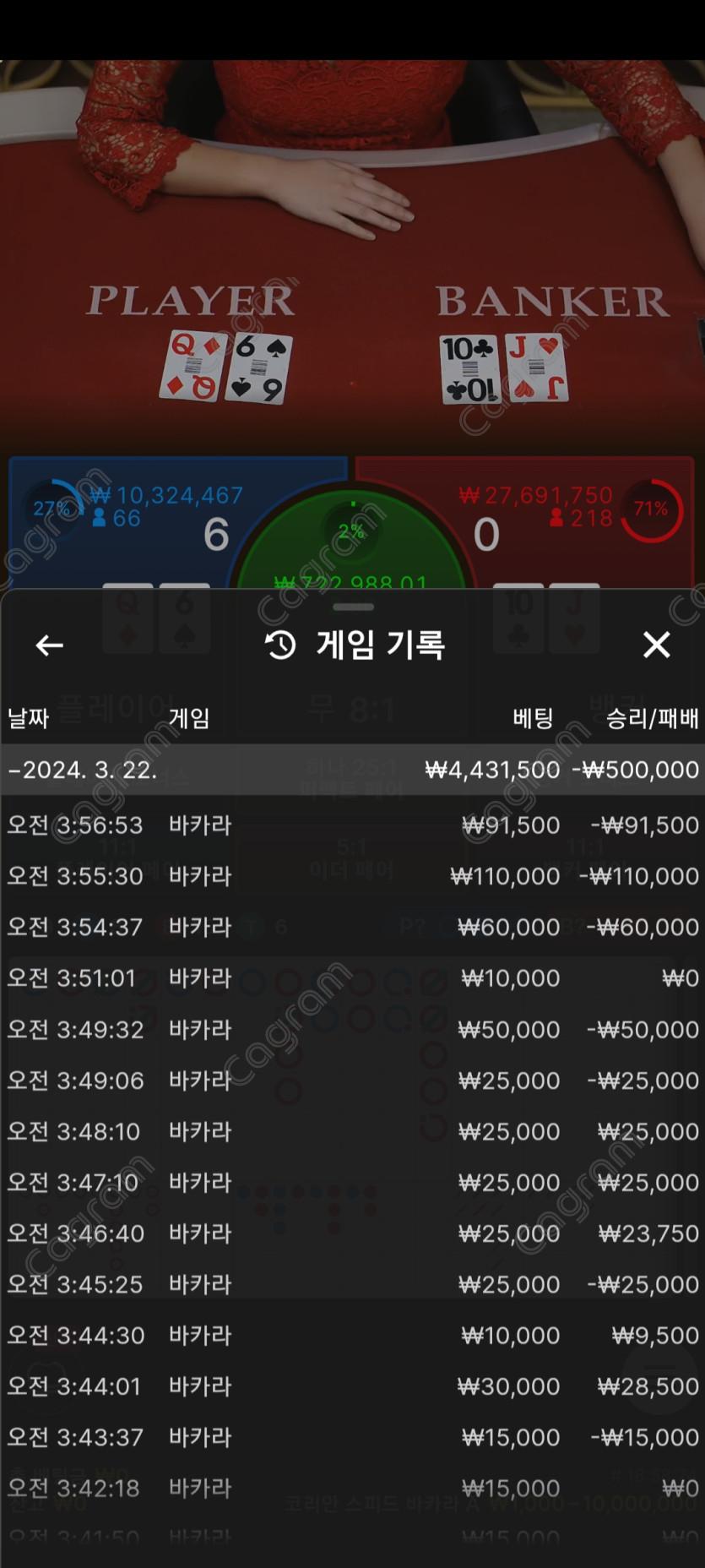The height and width of the screenshot is (1568, 705).
Task: Select the 오전 3:51:01 바카라 entry
Action: pyautogui.click(x=352, y=978)
